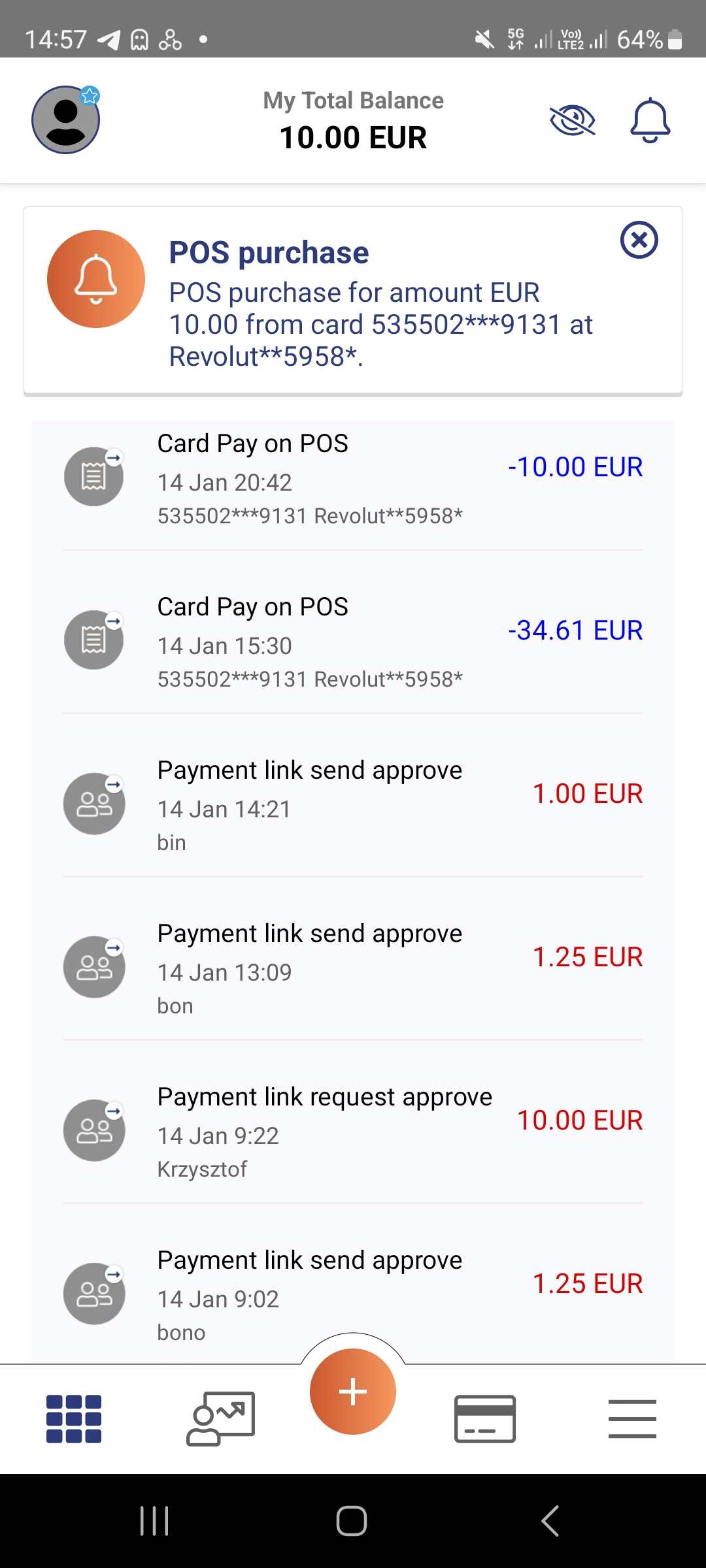This screenshot has width=706, height=1568.
Task: Hide the total balance with eye icon
Action: [x=572, y=121]
